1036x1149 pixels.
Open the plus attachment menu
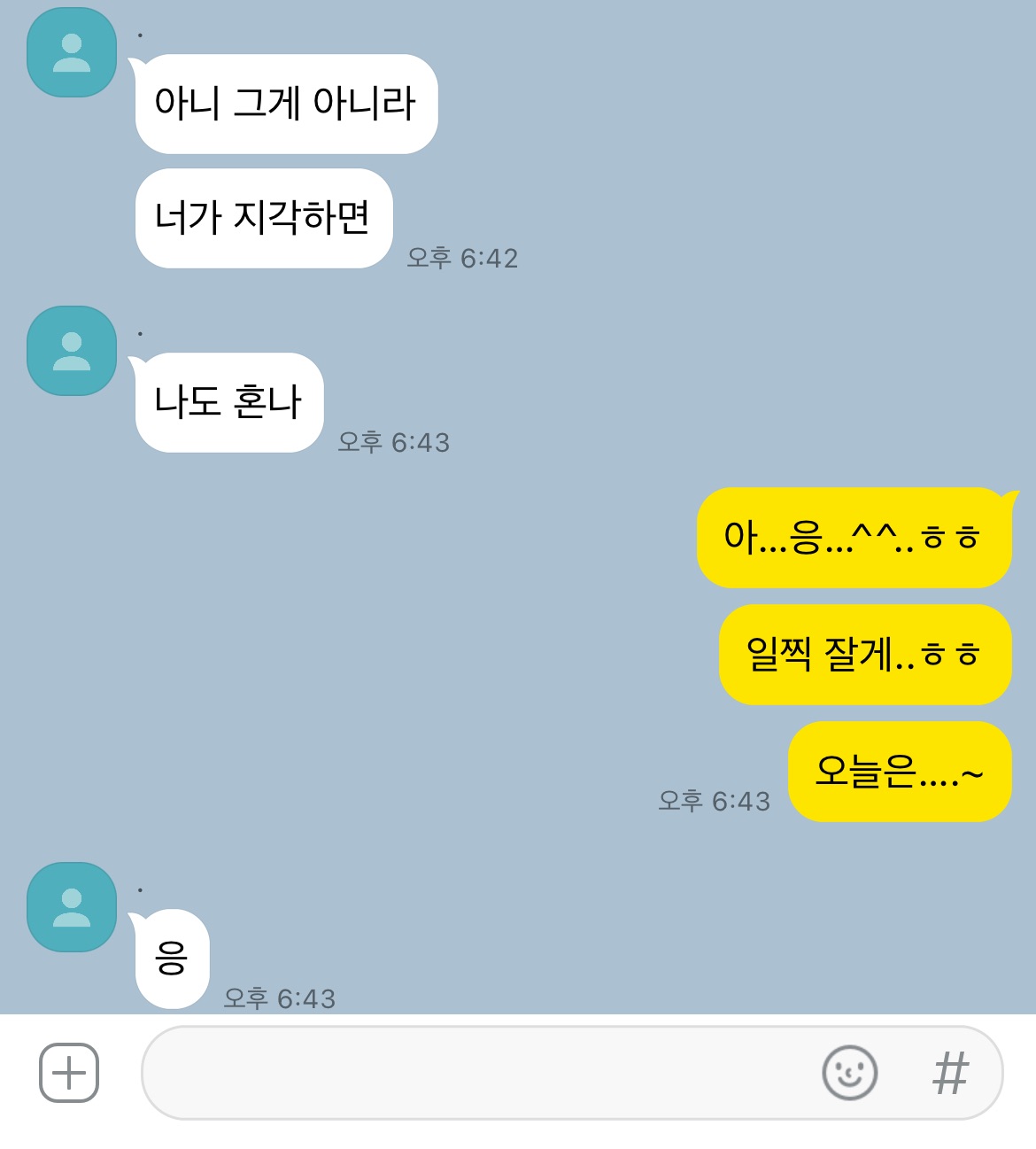tap(69, 1073)
